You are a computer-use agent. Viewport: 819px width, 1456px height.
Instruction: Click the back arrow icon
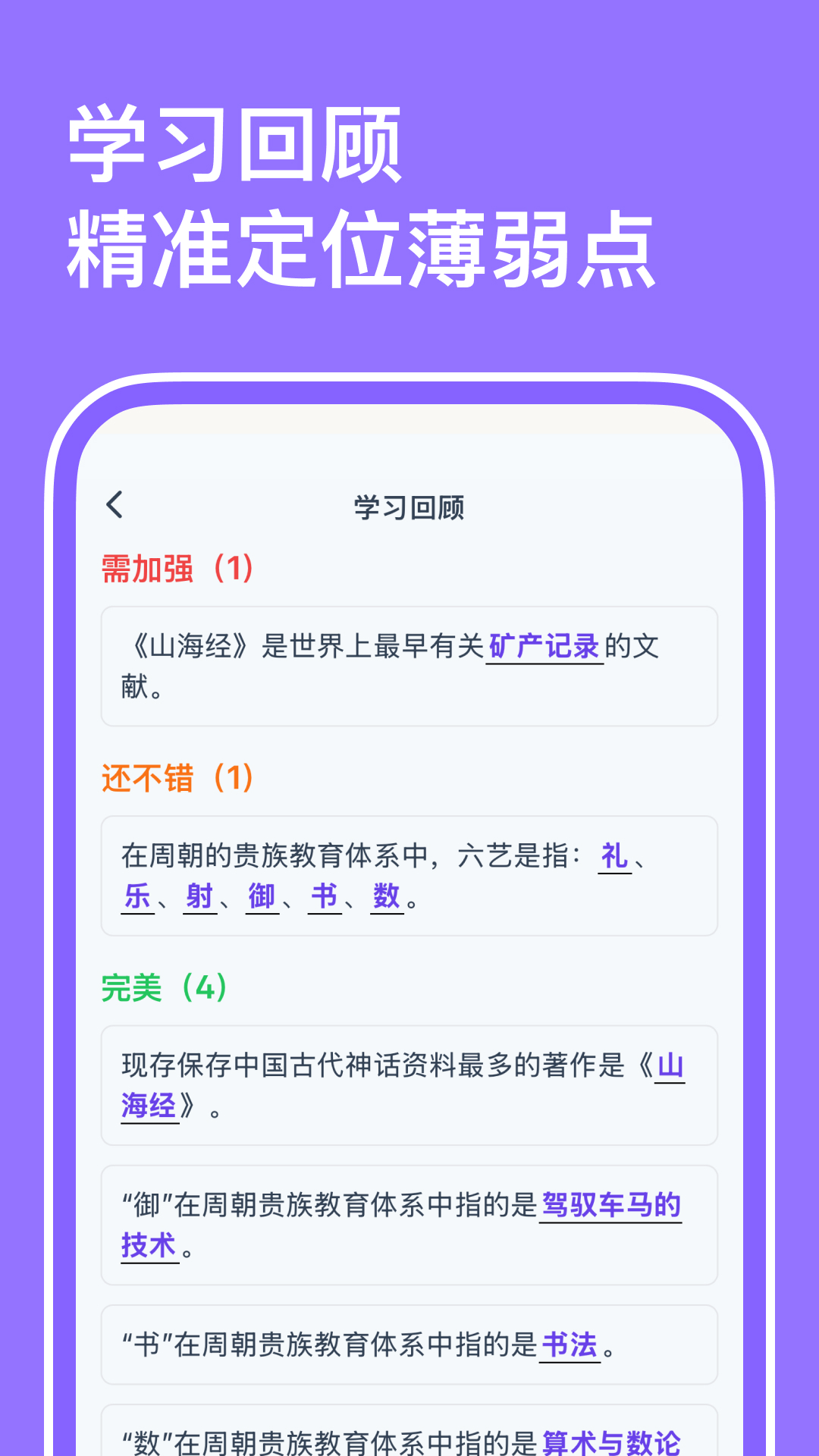115,506
